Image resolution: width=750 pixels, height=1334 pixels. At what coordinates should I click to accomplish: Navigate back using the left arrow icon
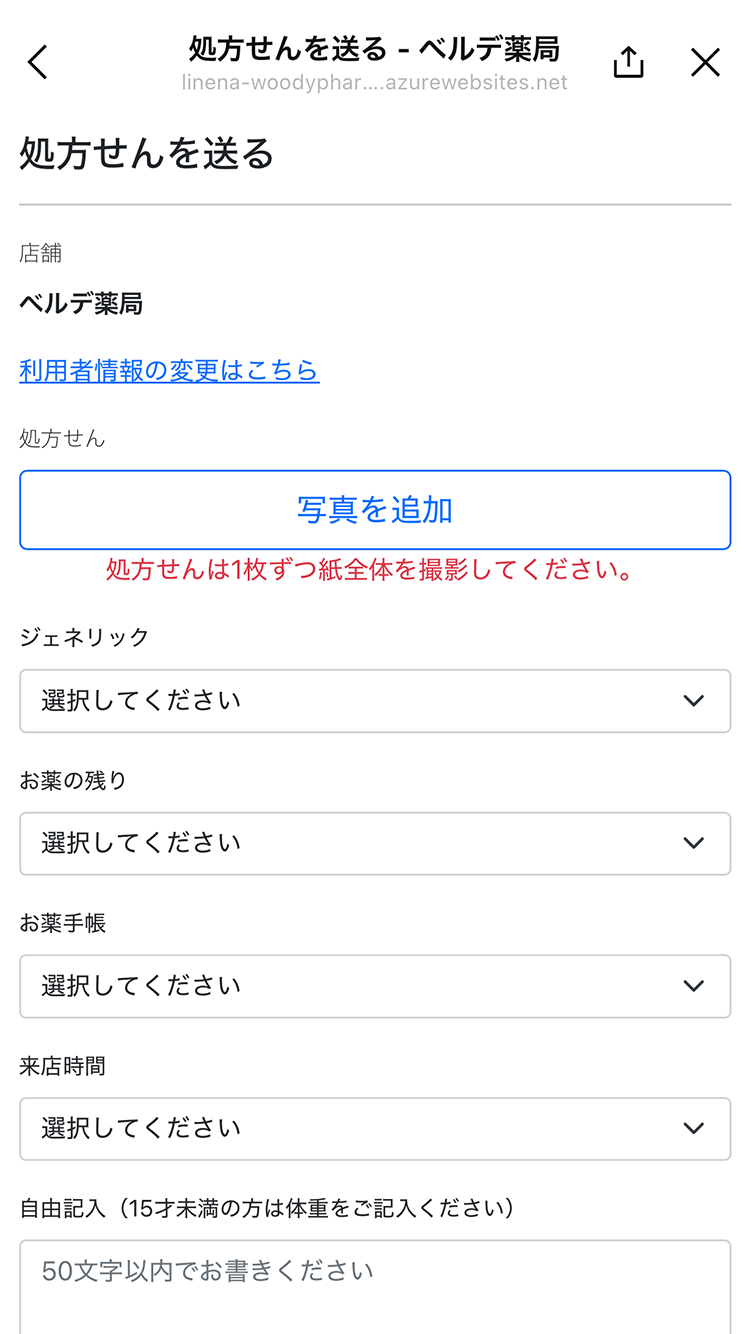37,62
